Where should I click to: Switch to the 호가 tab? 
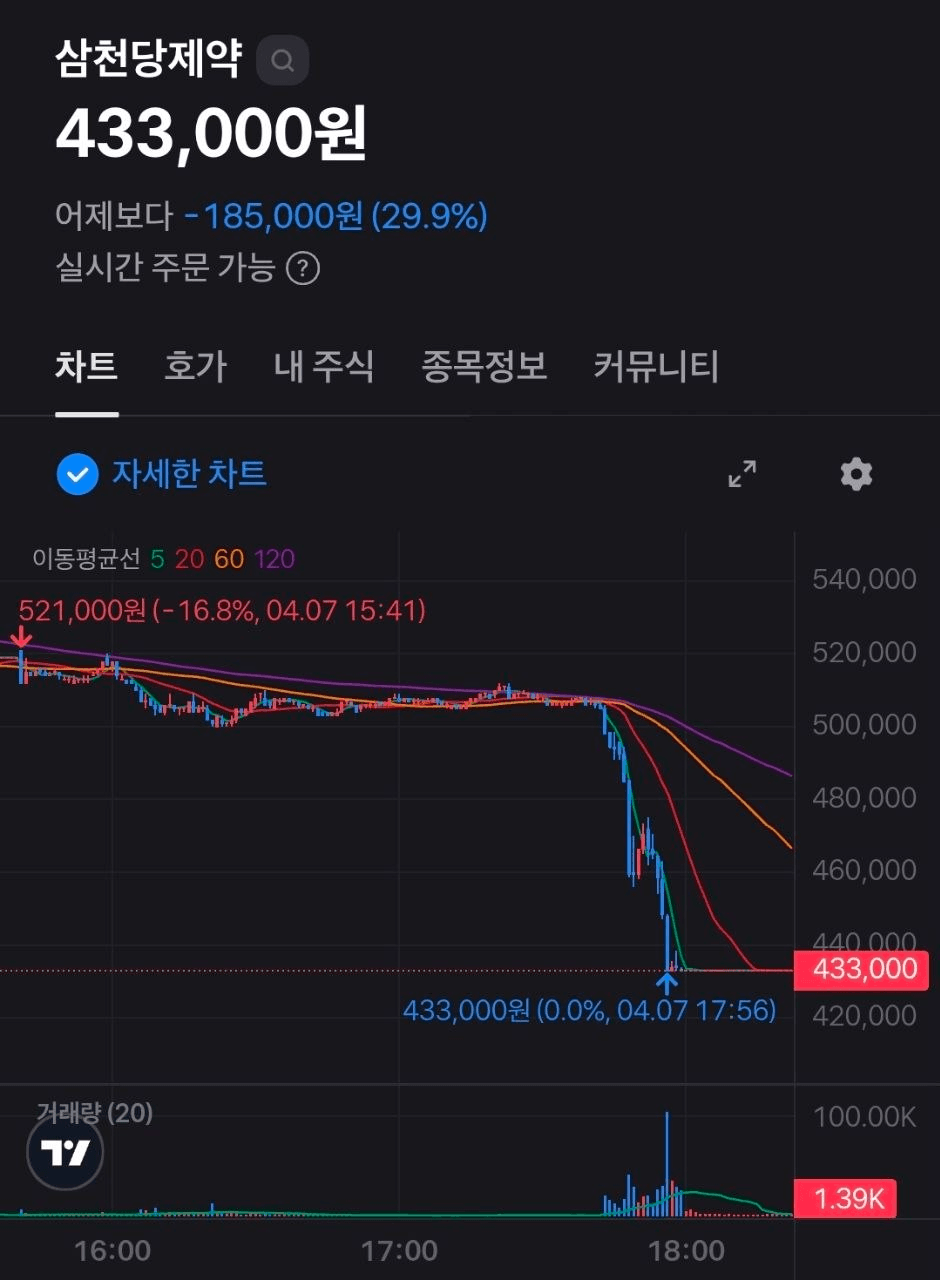click(x=195, y=367)
